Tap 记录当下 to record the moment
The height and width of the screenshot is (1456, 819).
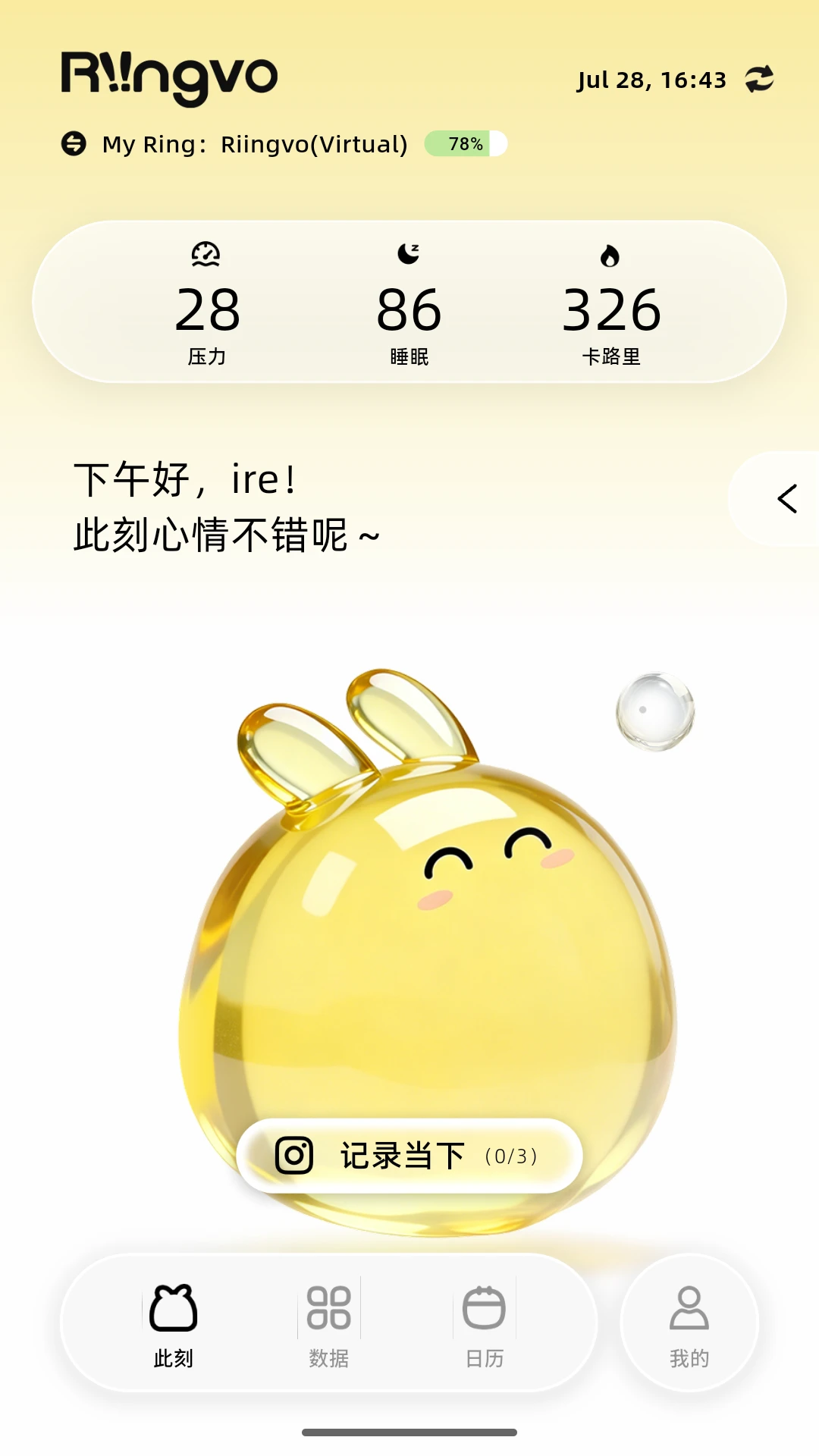click(409, 1156)
